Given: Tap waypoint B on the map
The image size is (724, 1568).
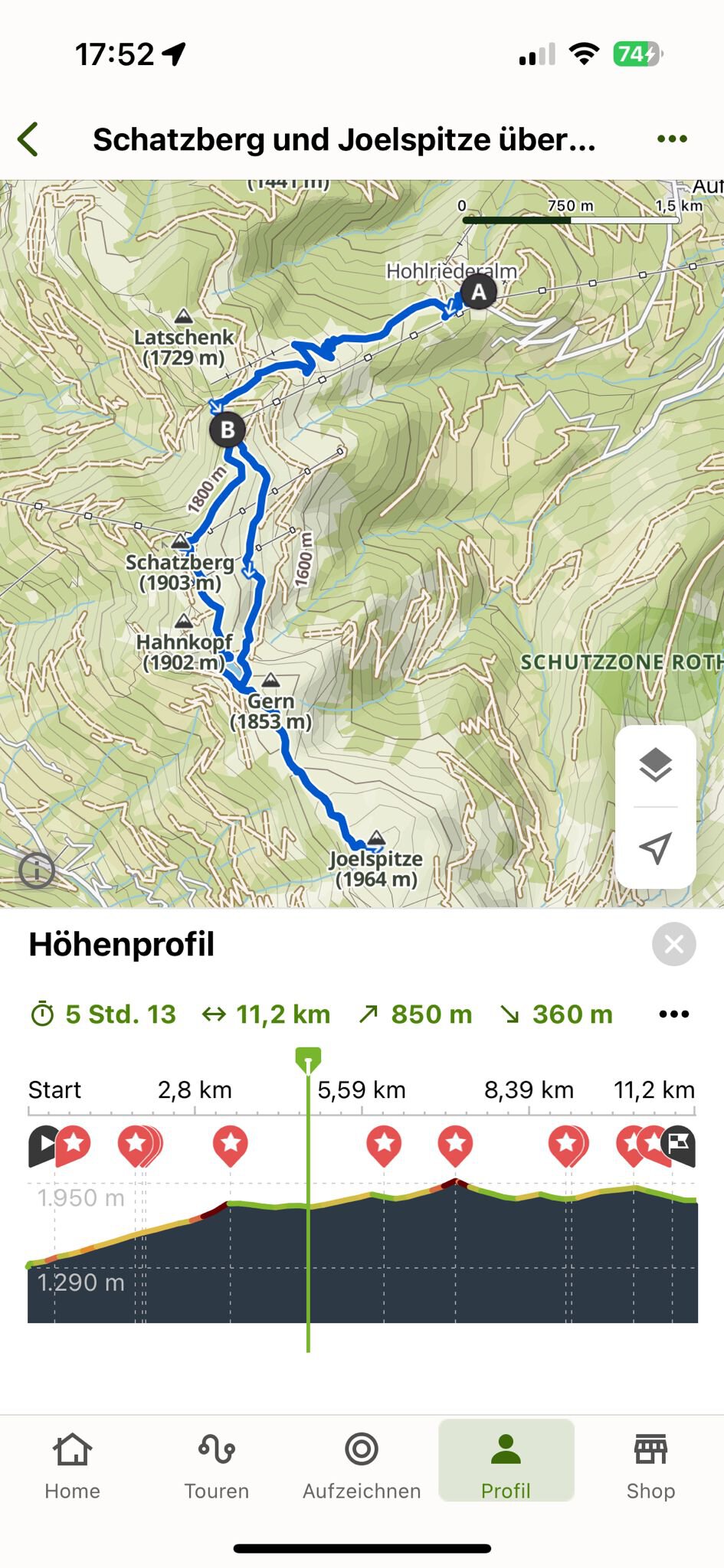Looking at the screenshot, I should [227, 430].
